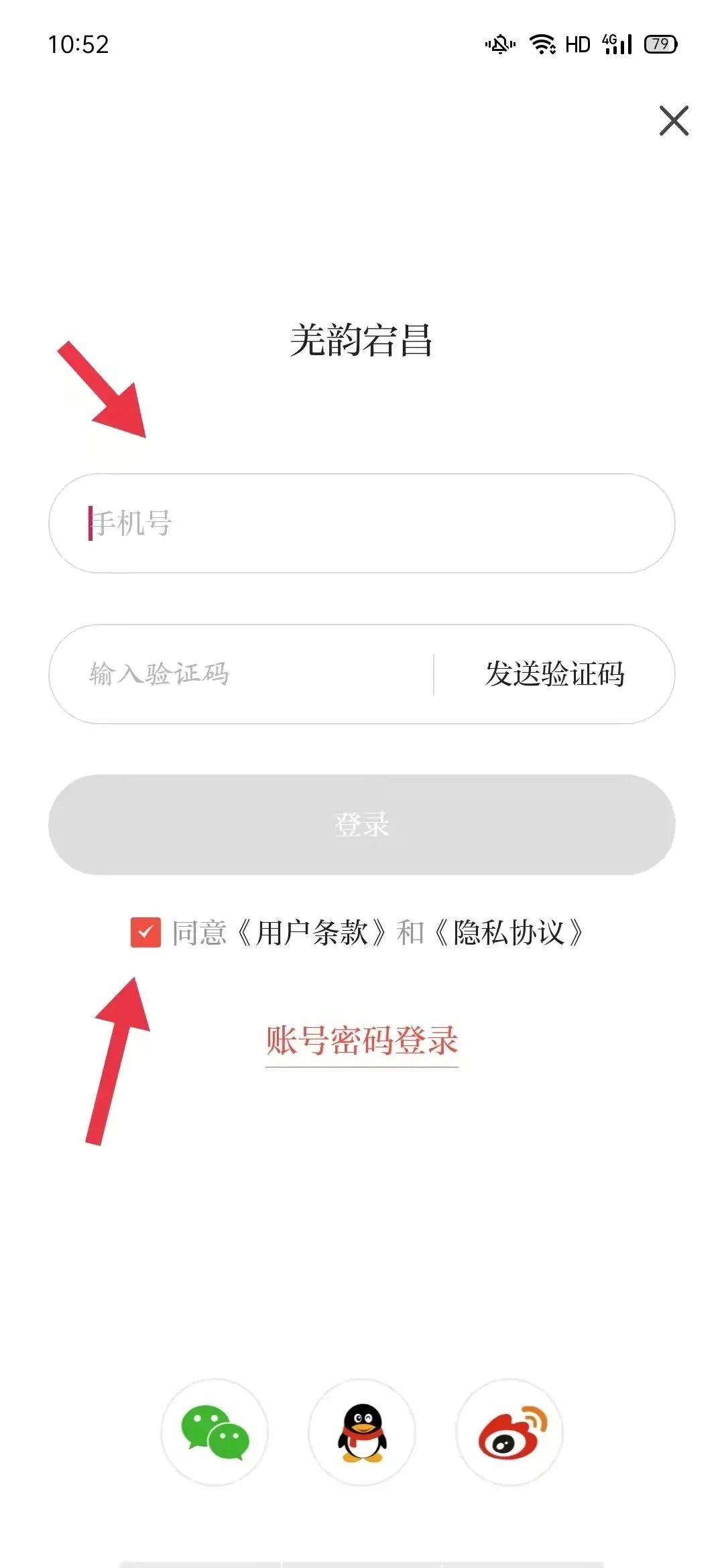Screen dimensions: 724x1568
Task: Tap the 登录 login button
Action: [362, 825]
